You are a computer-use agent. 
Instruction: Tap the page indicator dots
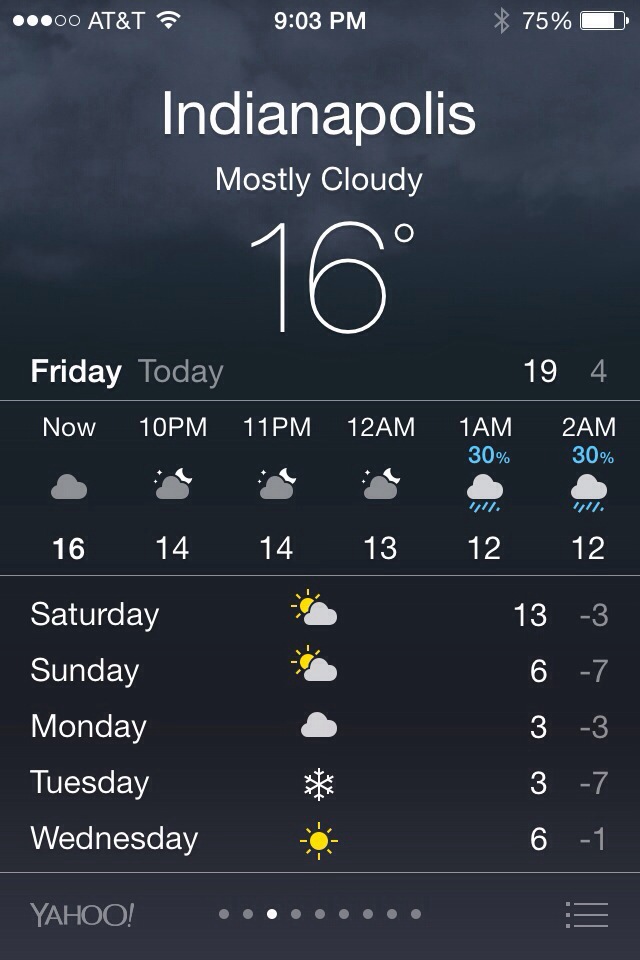pos(319,914)
